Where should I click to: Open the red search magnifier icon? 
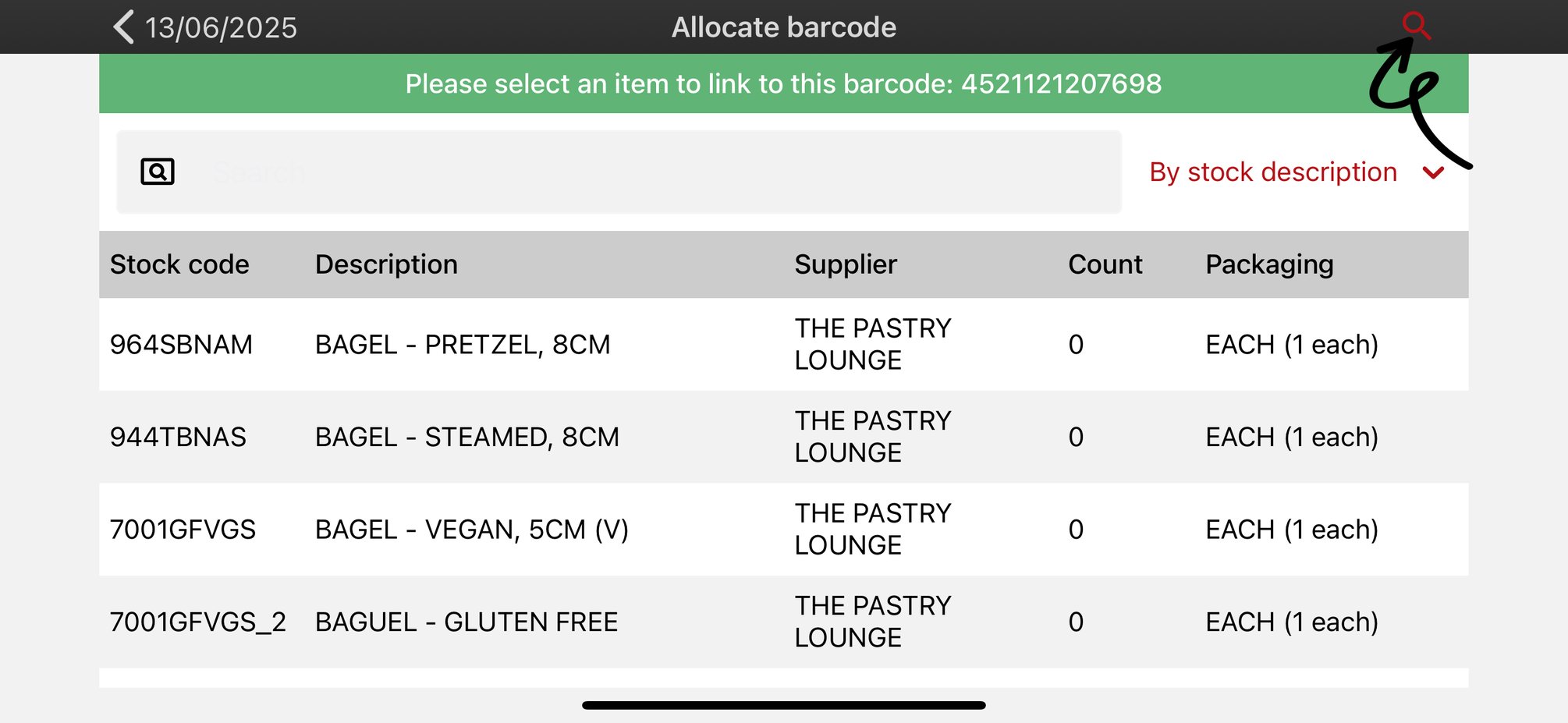coord(1415,26)
